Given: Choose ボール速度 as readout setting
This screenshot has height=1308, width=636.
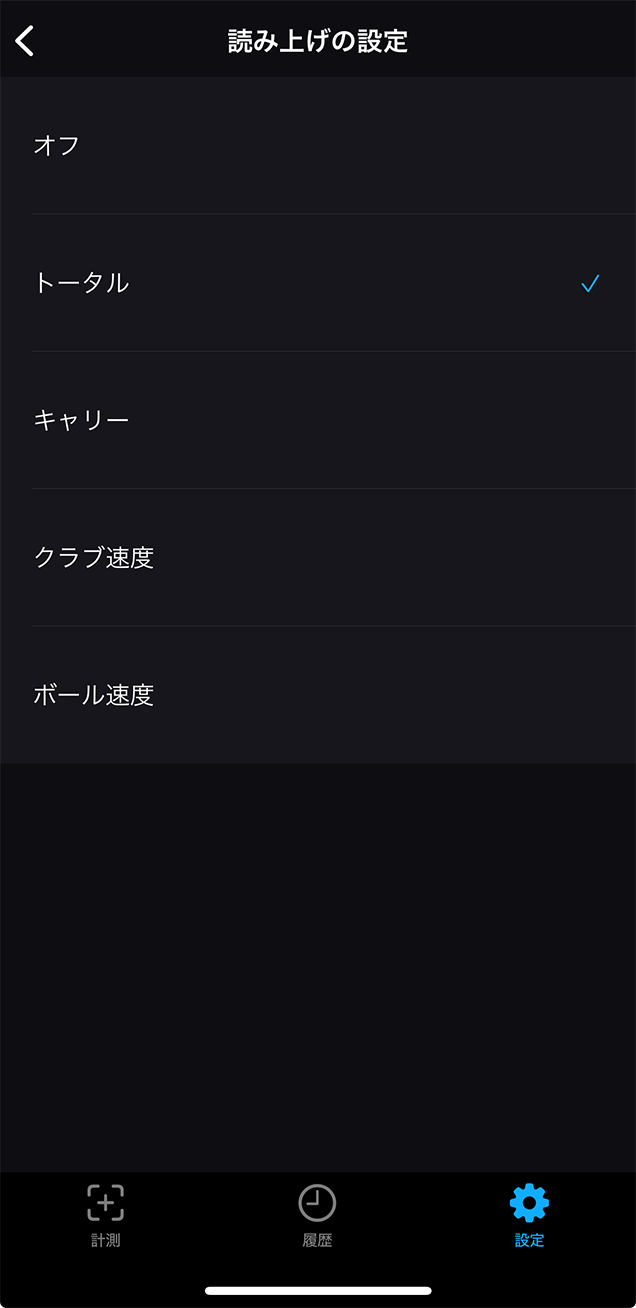Looking at the screenshot, I should (318, 695).
